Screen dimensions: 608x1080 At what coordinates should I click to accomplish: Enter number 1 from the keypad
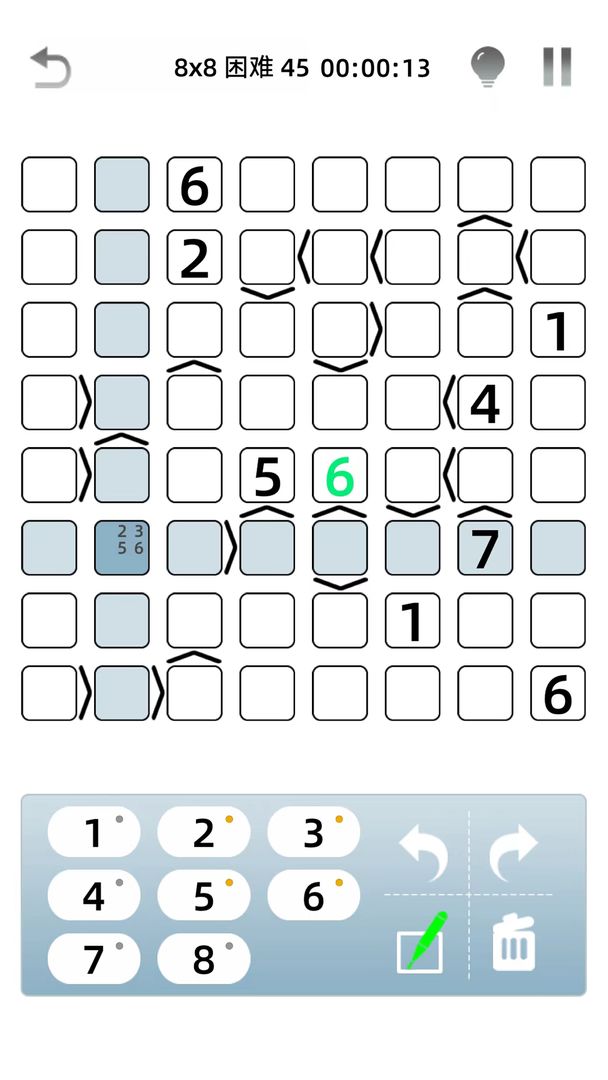[94, 832]
